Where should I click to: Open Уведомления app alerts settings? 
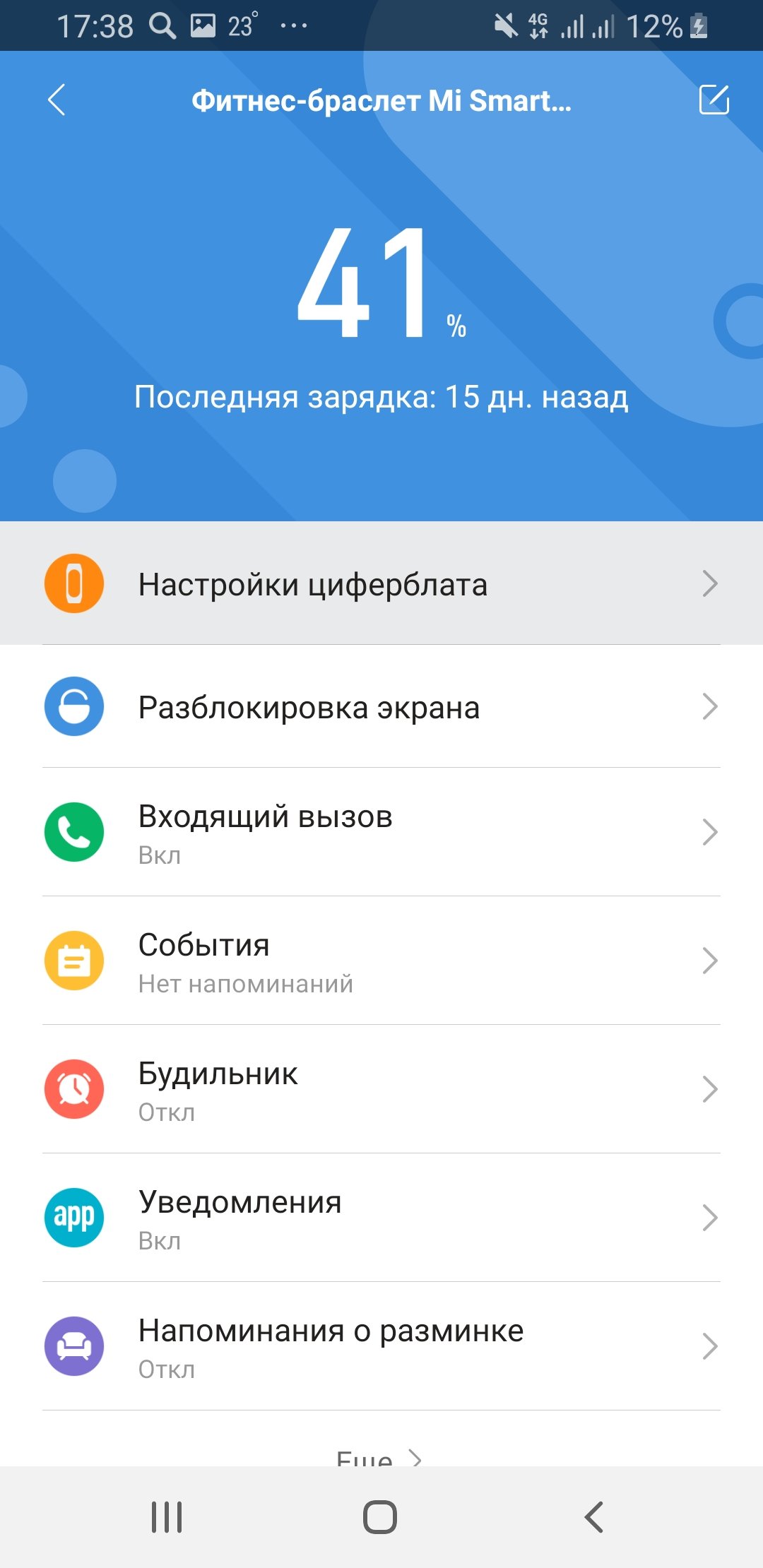381,1218
